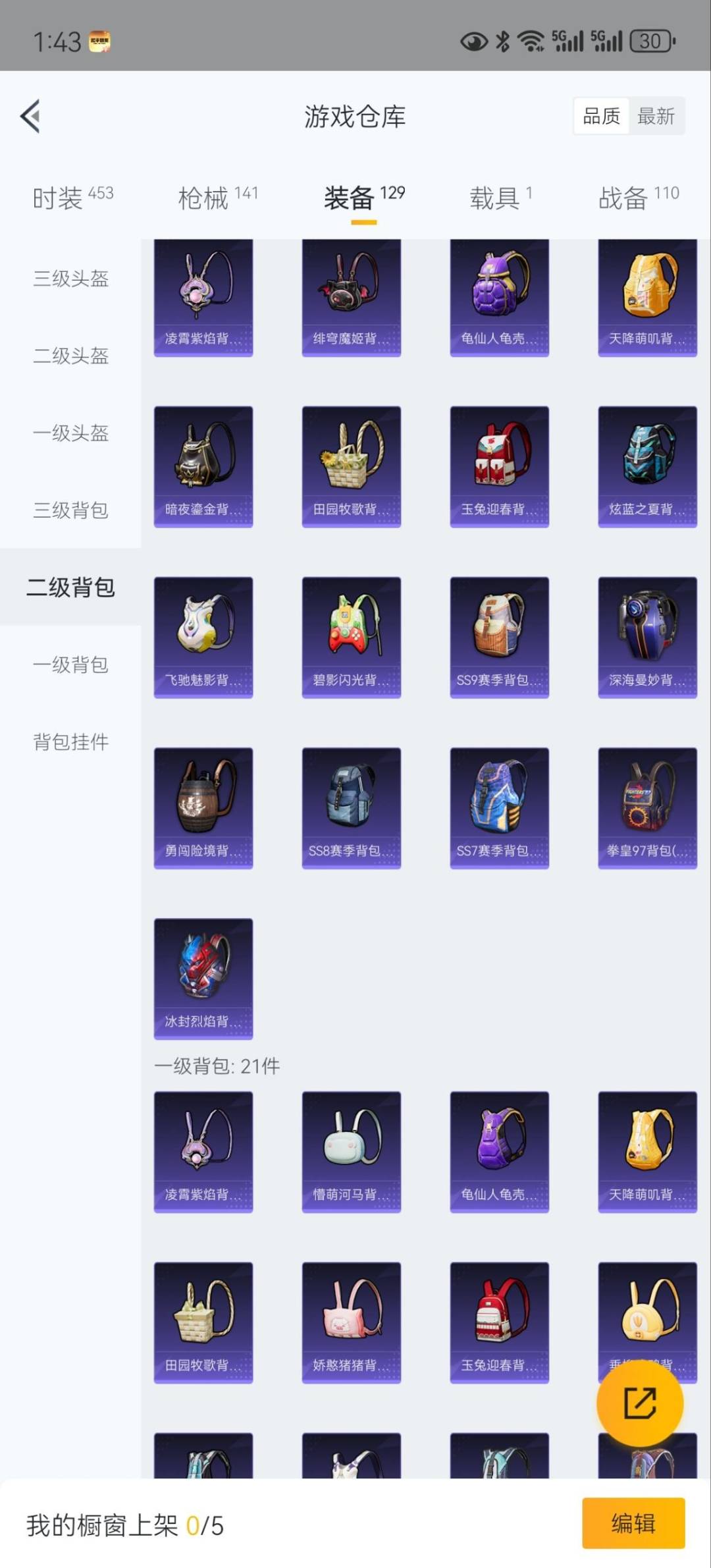The image size is (711, 1568).
Task: Open the 战备 tab
Action: click(x=638, y=198)
